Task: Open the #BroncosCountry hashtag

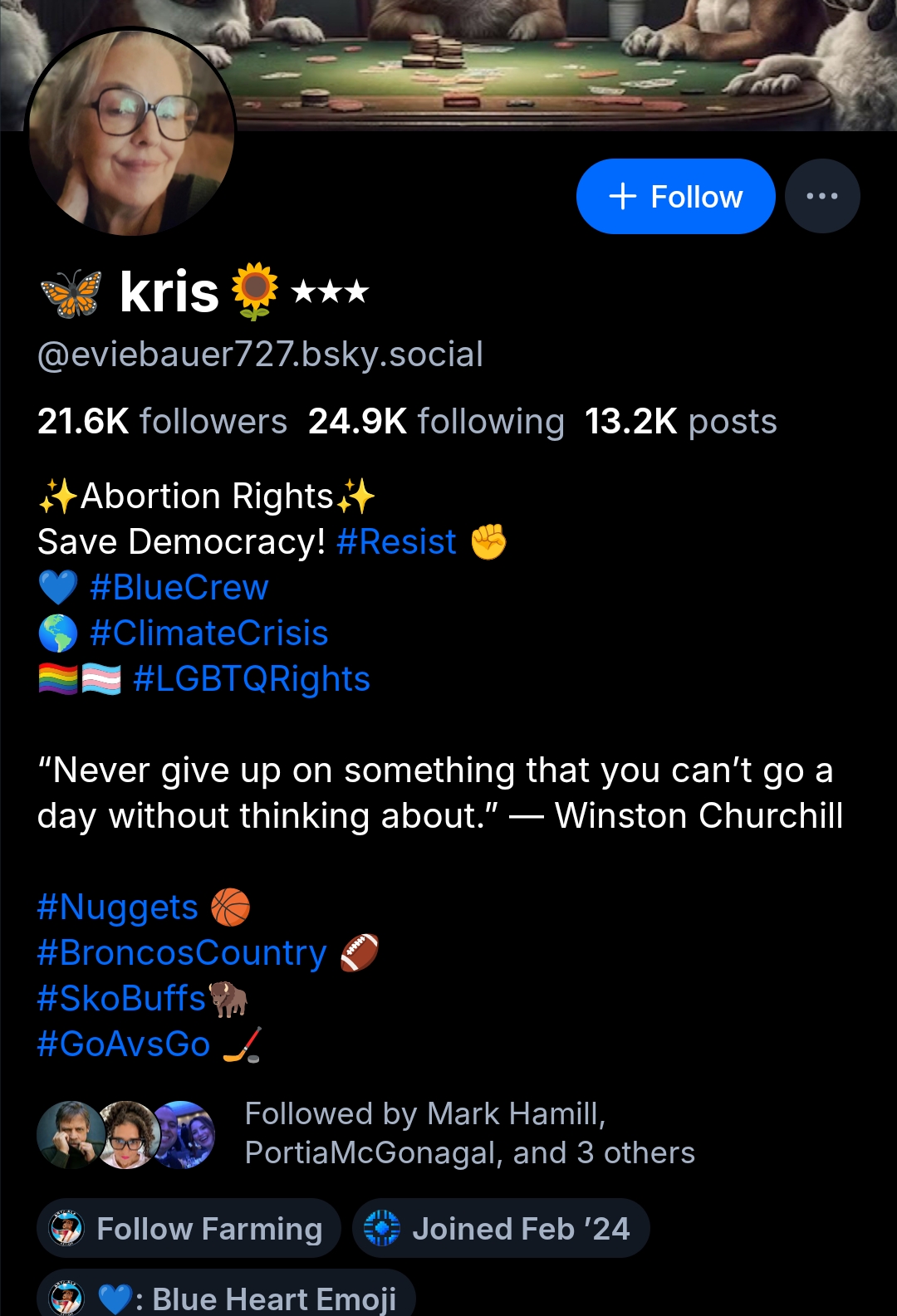Action: click(x=182, y=953)
